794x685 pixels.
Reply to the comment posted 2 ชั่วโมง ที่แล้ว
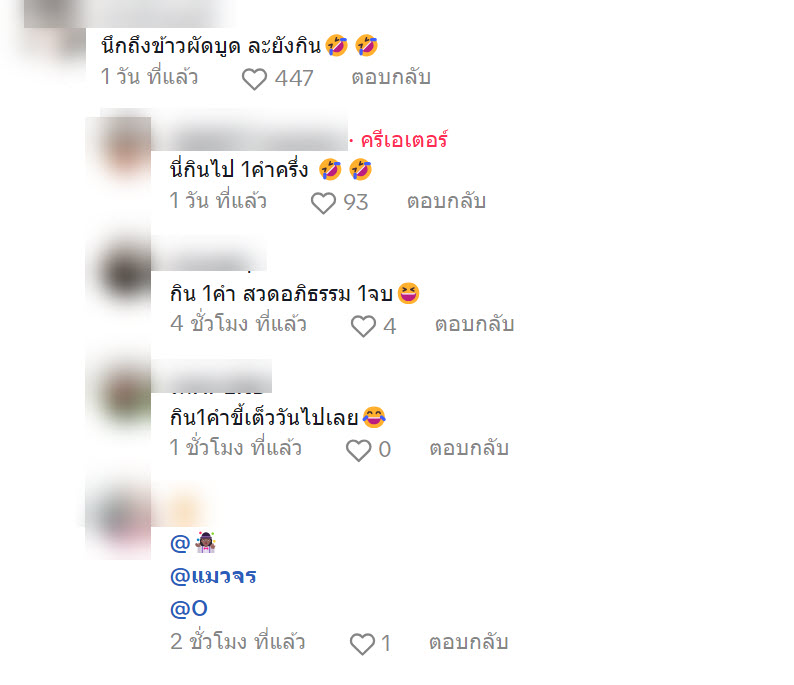[x=468, y=643]
